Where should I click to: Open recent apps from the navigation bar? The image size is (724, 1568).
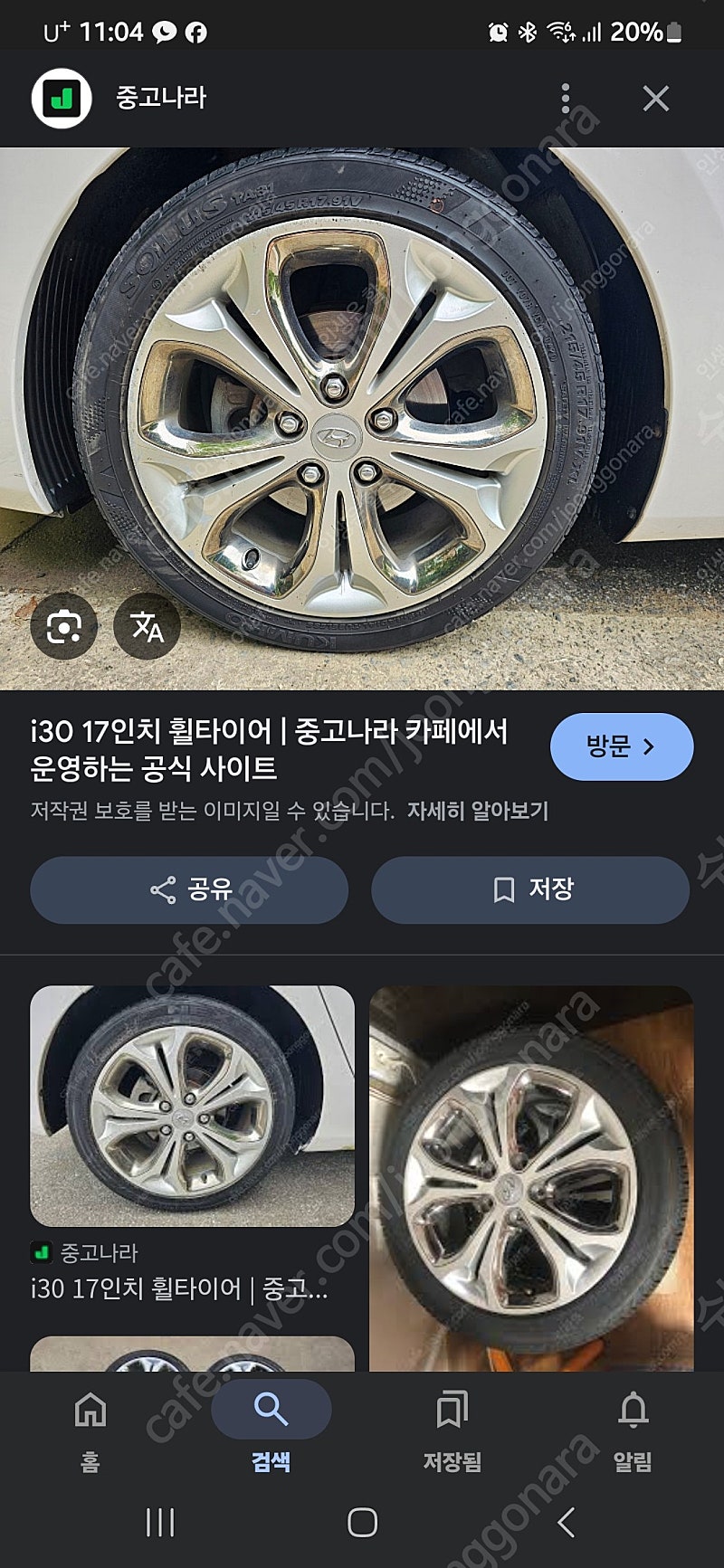[x=160, y=1523]
